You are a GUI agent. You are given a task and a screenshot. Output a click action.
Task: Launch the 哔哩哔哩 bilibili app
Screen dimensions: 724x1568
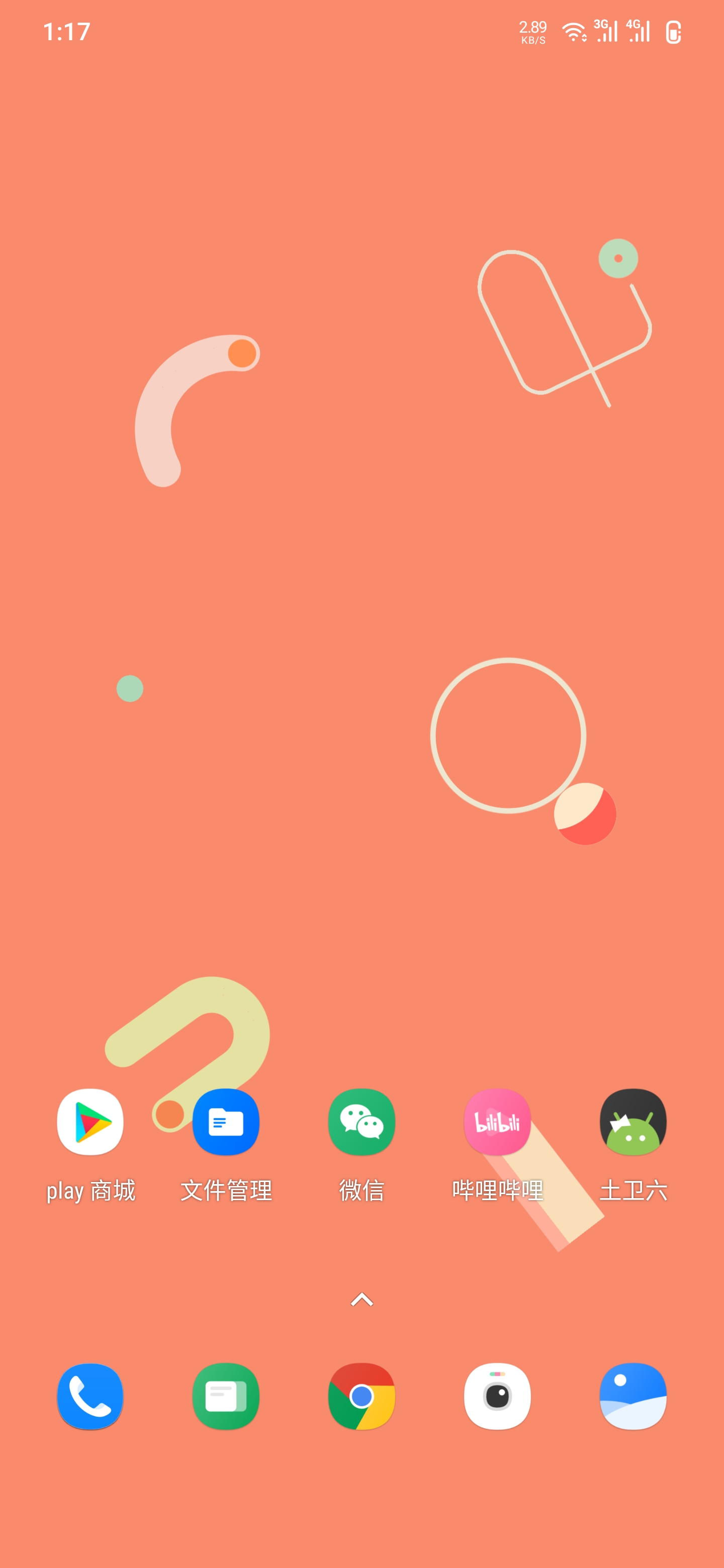point(497,1122)
